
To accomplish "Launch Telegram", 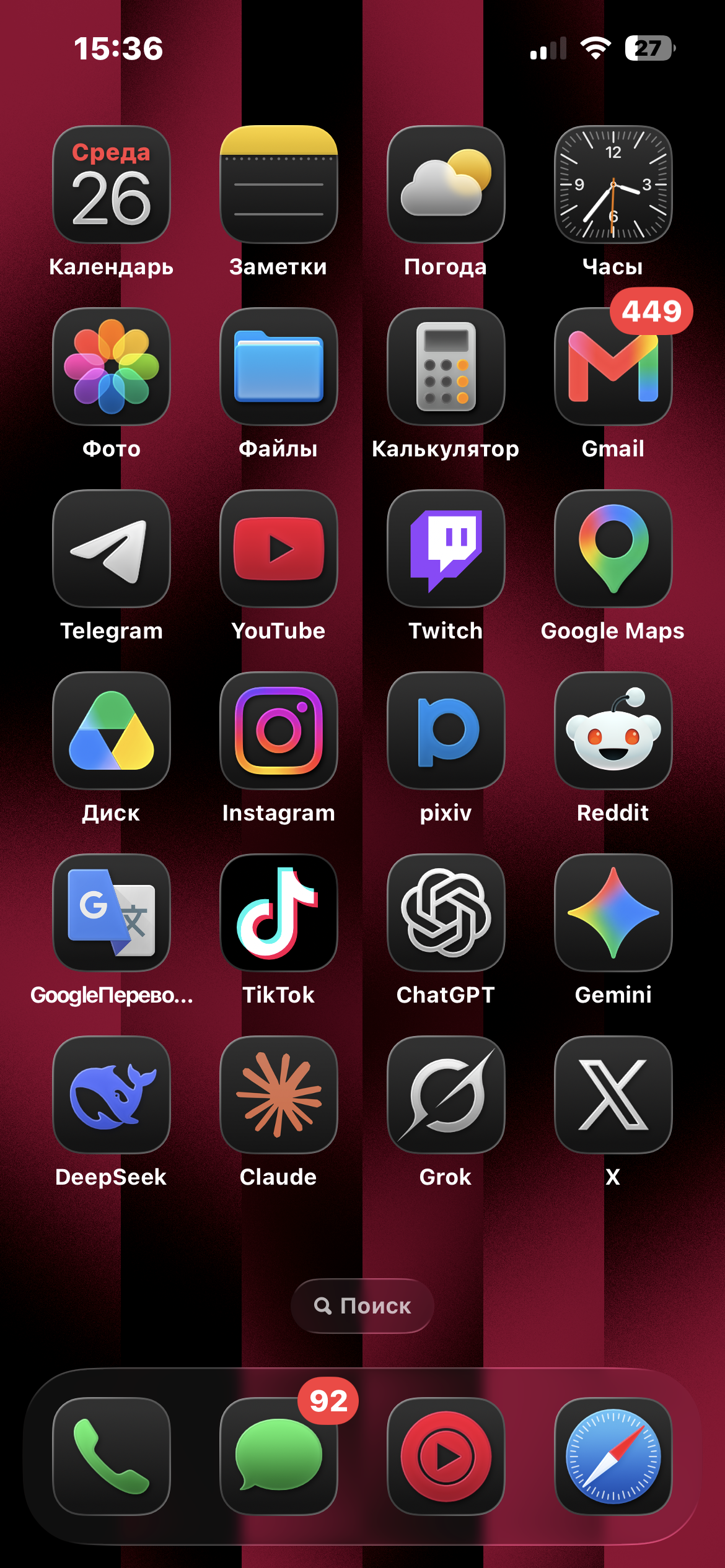I will pos(112,549).
